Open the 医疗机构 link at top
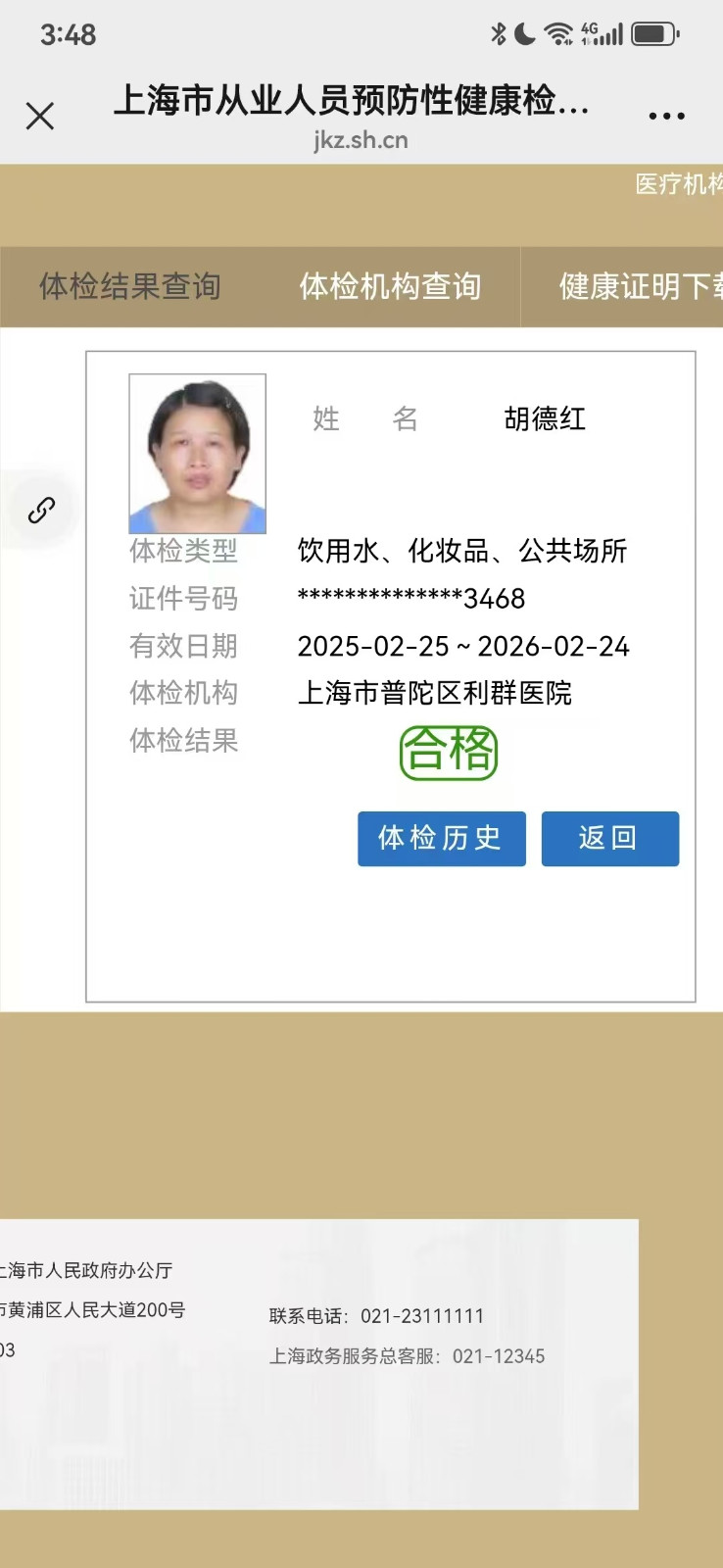The image size is (723, 1568). coord(678,184)
